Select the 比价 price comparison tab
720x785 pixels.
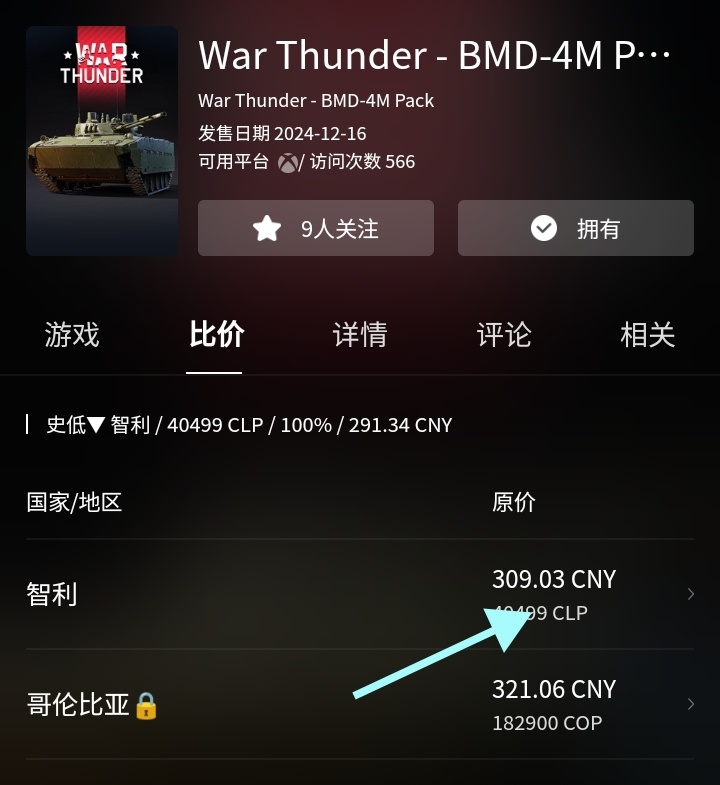pyautogui.click(x=216, y=335)
